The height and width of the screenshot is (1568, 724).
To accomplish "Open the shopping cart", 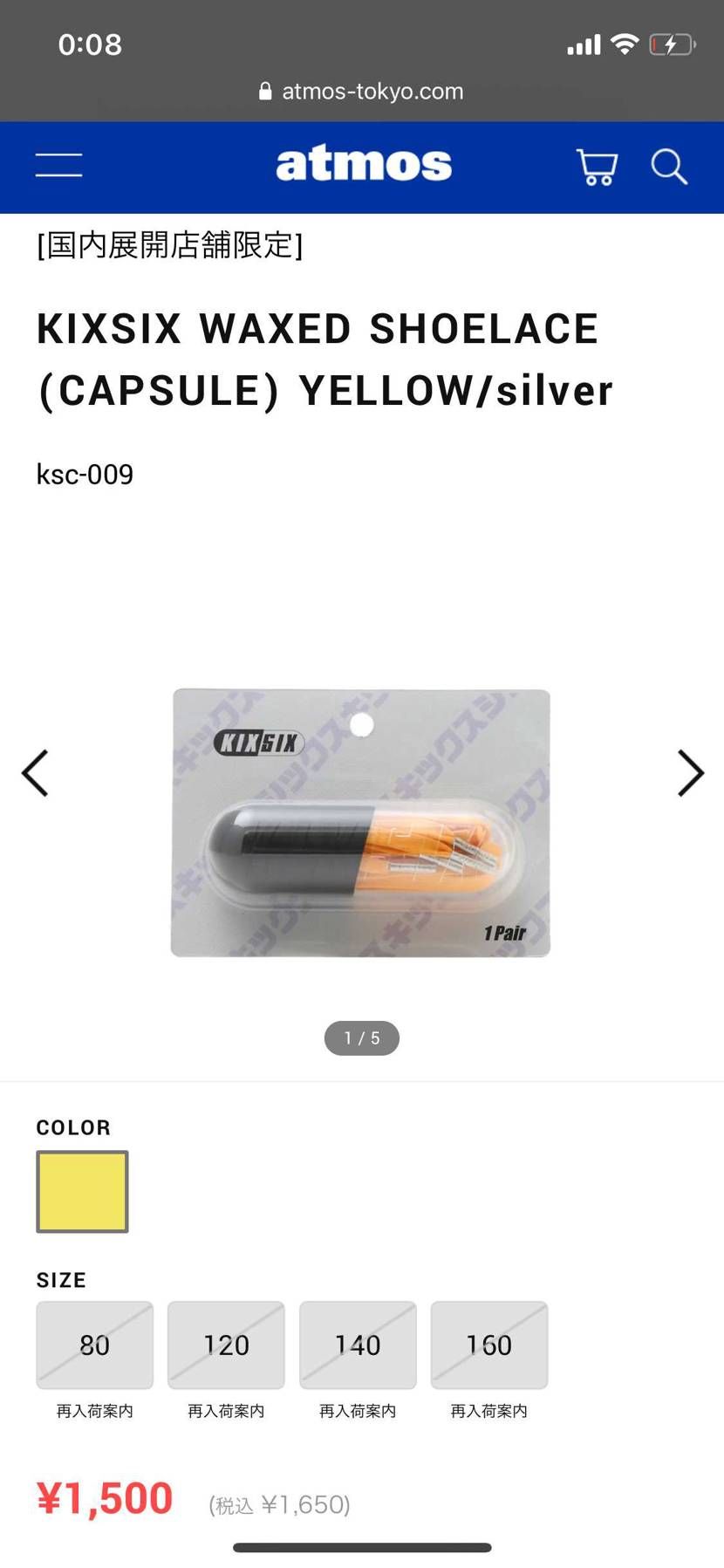I will (598, 166).
